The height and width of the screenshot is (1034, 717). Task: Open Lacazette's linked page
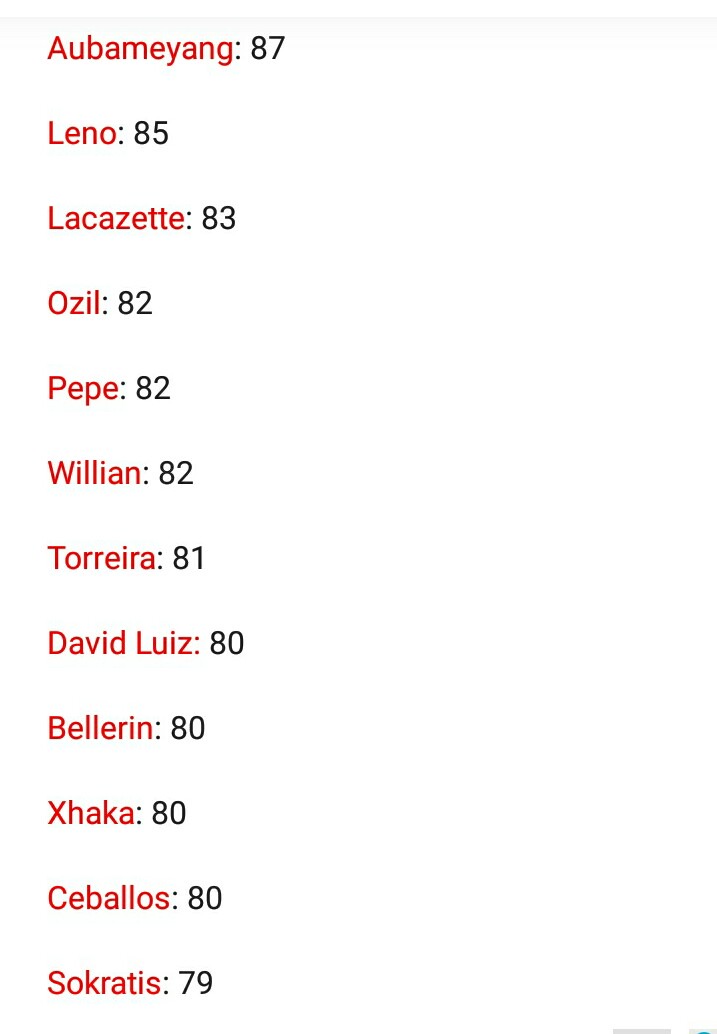(x=116, y=218)
